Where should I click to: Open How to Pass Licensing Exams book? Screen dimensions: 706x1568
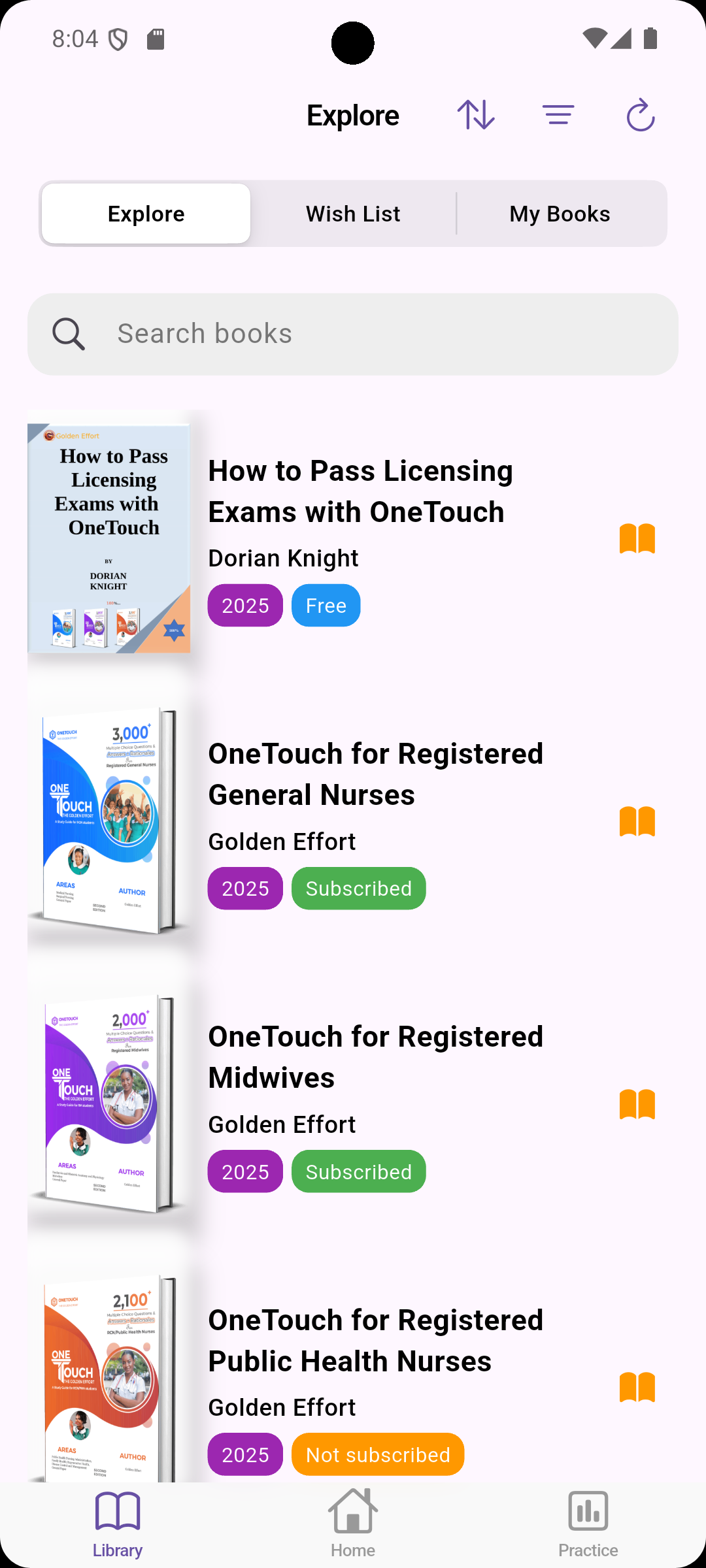(x=360, y=491)
